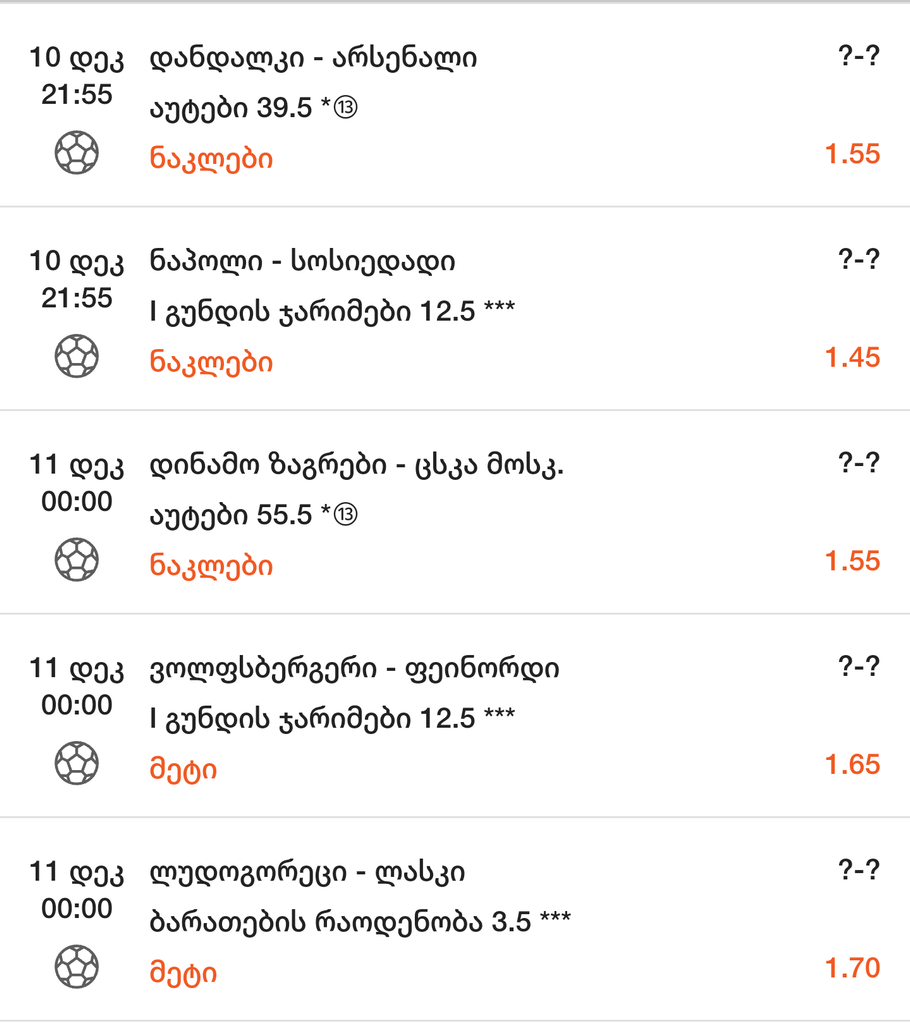Screen dimensions: 910x1024
Task: Select the 'ნაკლები' pick on Dinamo Zagreb match
Action: [208, 565]
